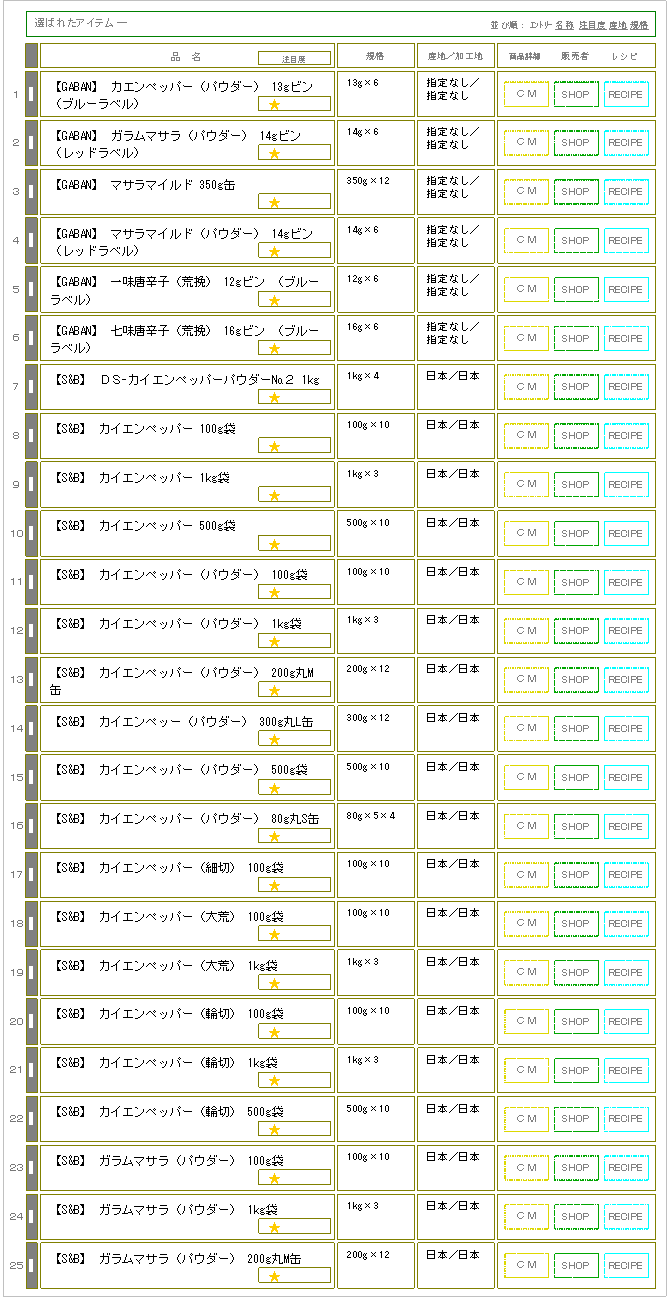Viewport: 668px width, 1298px height.
Task: Open SHOP for GABAN 七味唐辛子 16gビン
Action: tap(576, 338)
